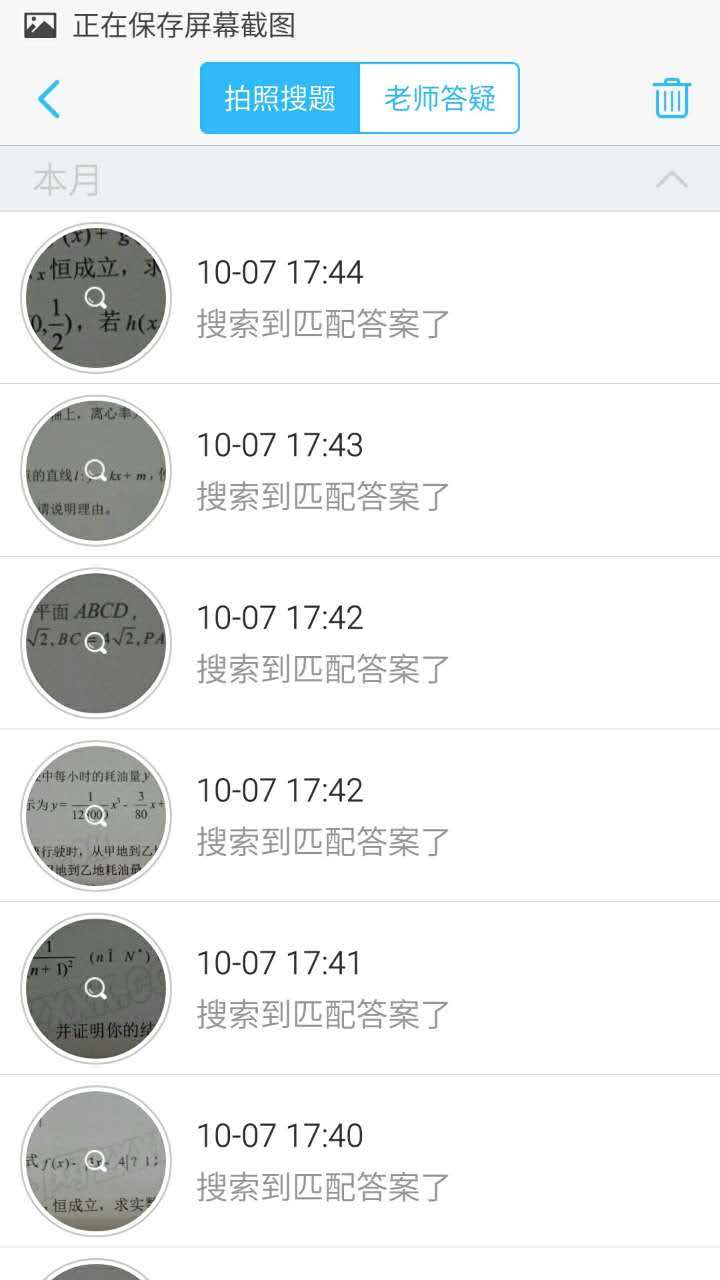
Task: Switch to the 老师答疑 tab
Action: click(438, 97)
